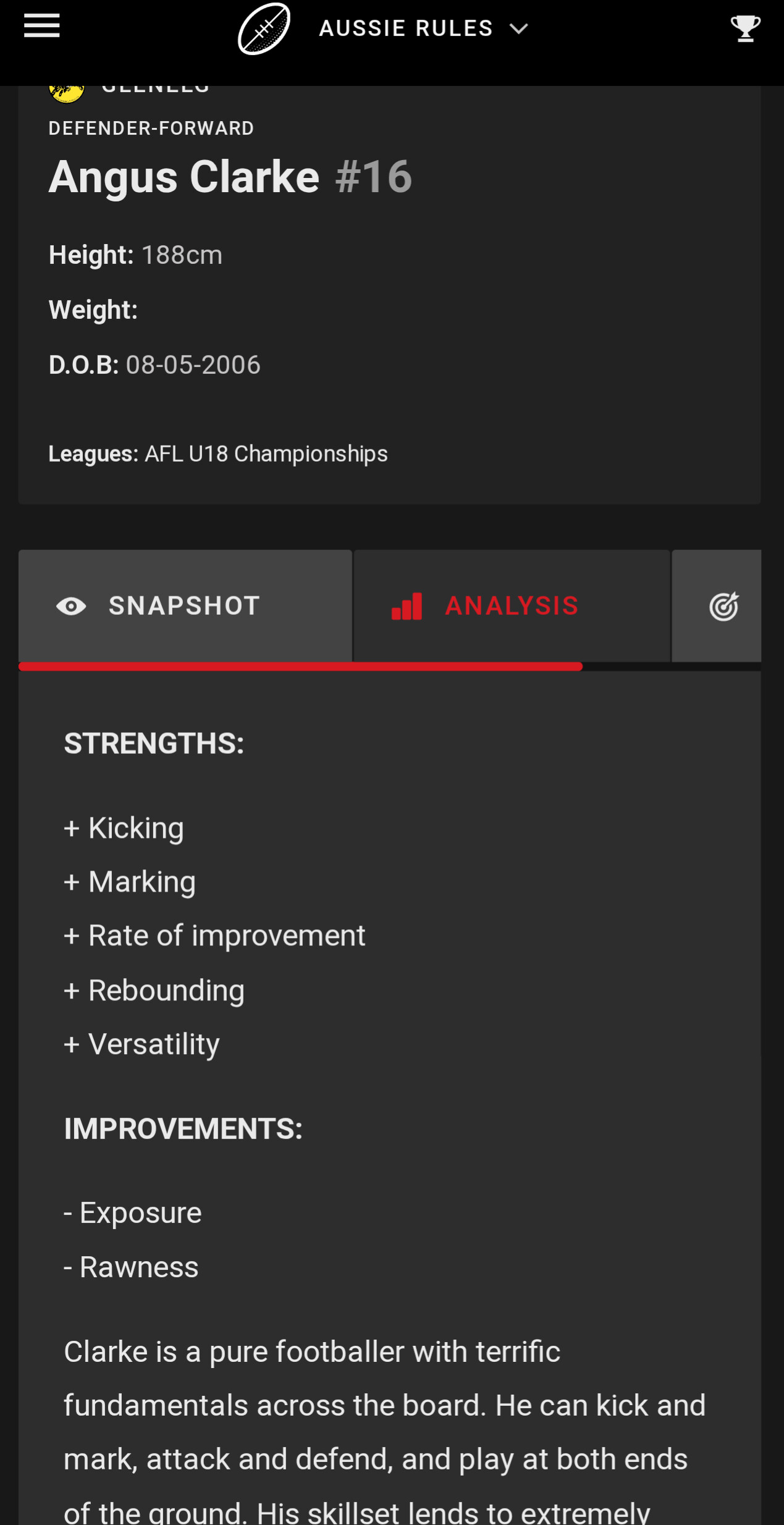The width and height of the screenshot is (784, 1525).
Task: Switch to the Snapshot tab
Action: click(x=185, y=606)
